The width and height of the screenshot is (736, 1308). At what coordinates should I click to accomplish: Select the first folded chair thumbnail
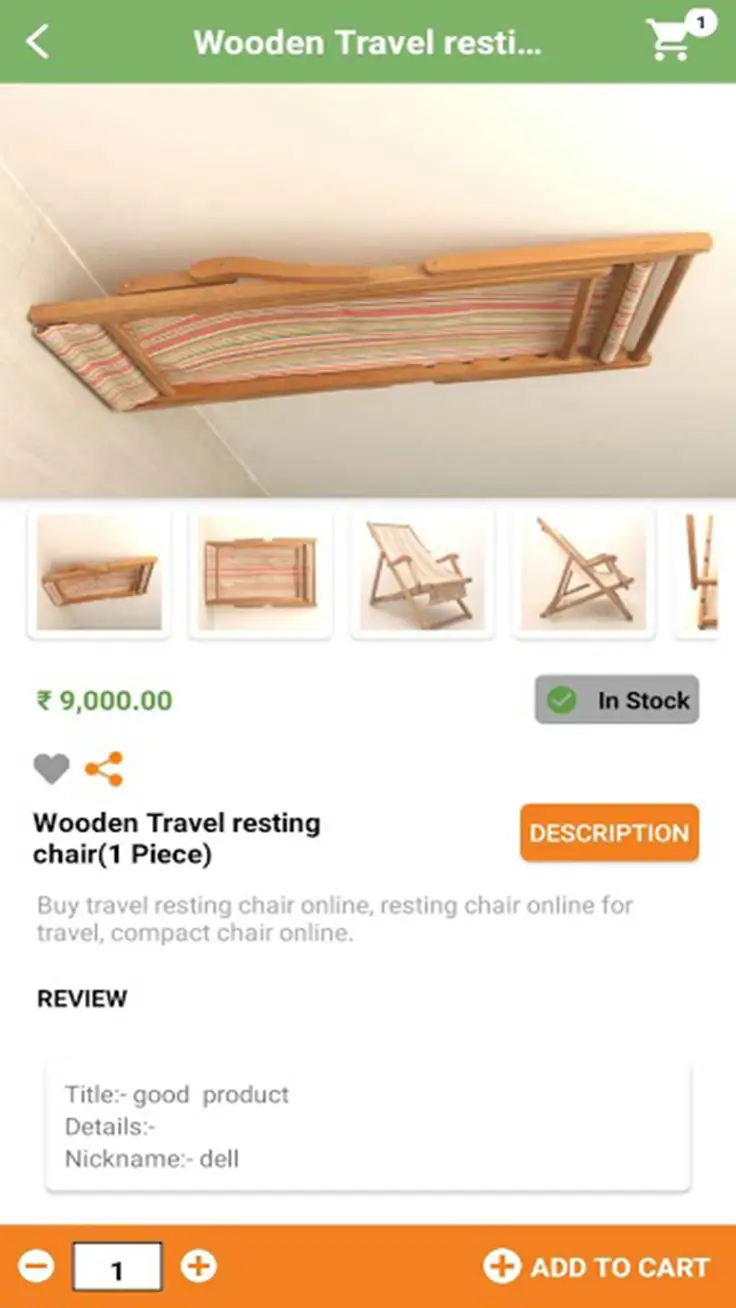(x=99, y=573)
